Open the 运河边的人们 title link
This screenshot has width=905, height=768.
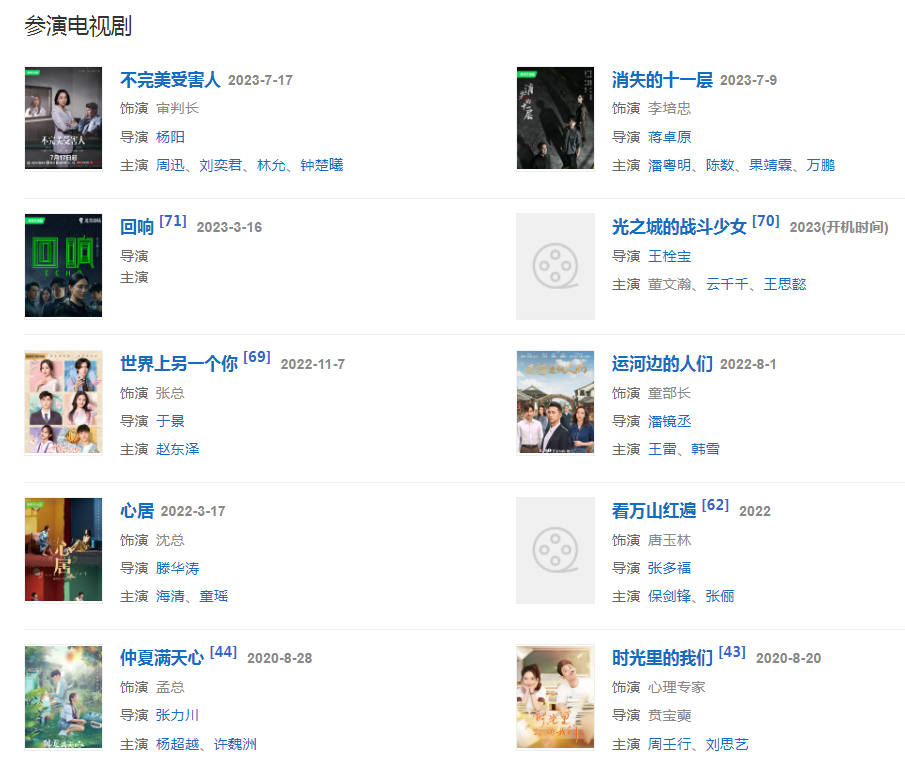point(662,364)
